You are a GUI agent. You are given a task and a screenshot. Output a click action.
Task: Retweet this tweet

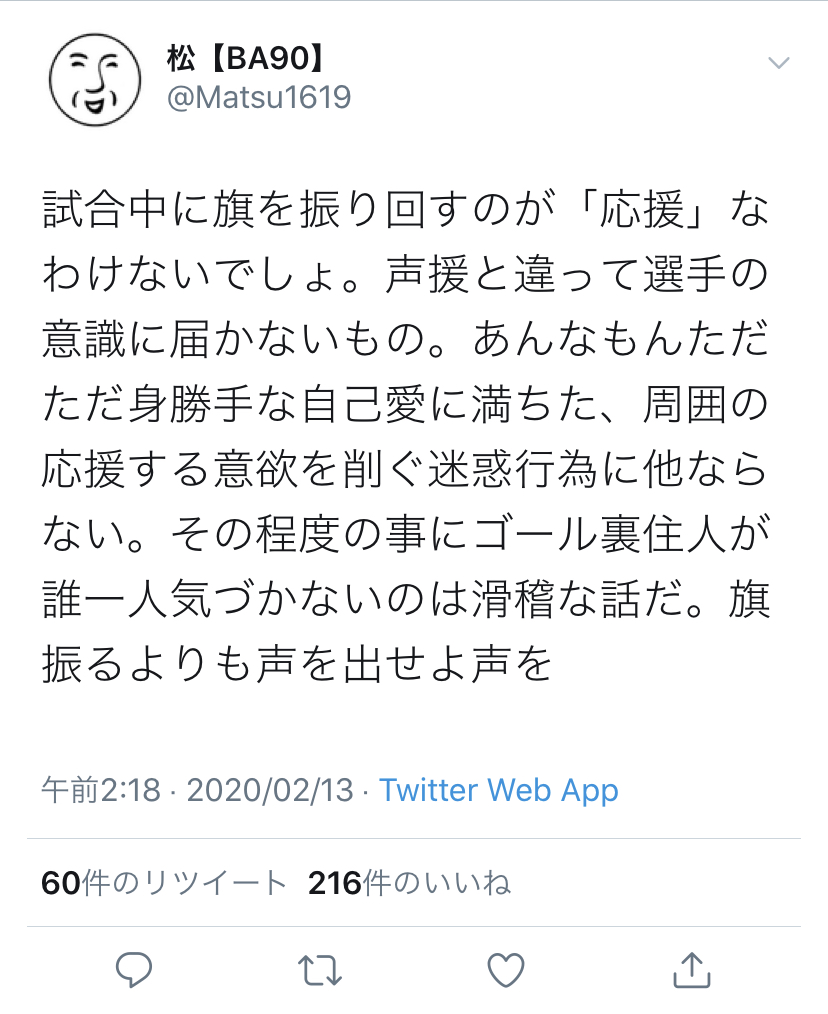(x=320, y=971)
